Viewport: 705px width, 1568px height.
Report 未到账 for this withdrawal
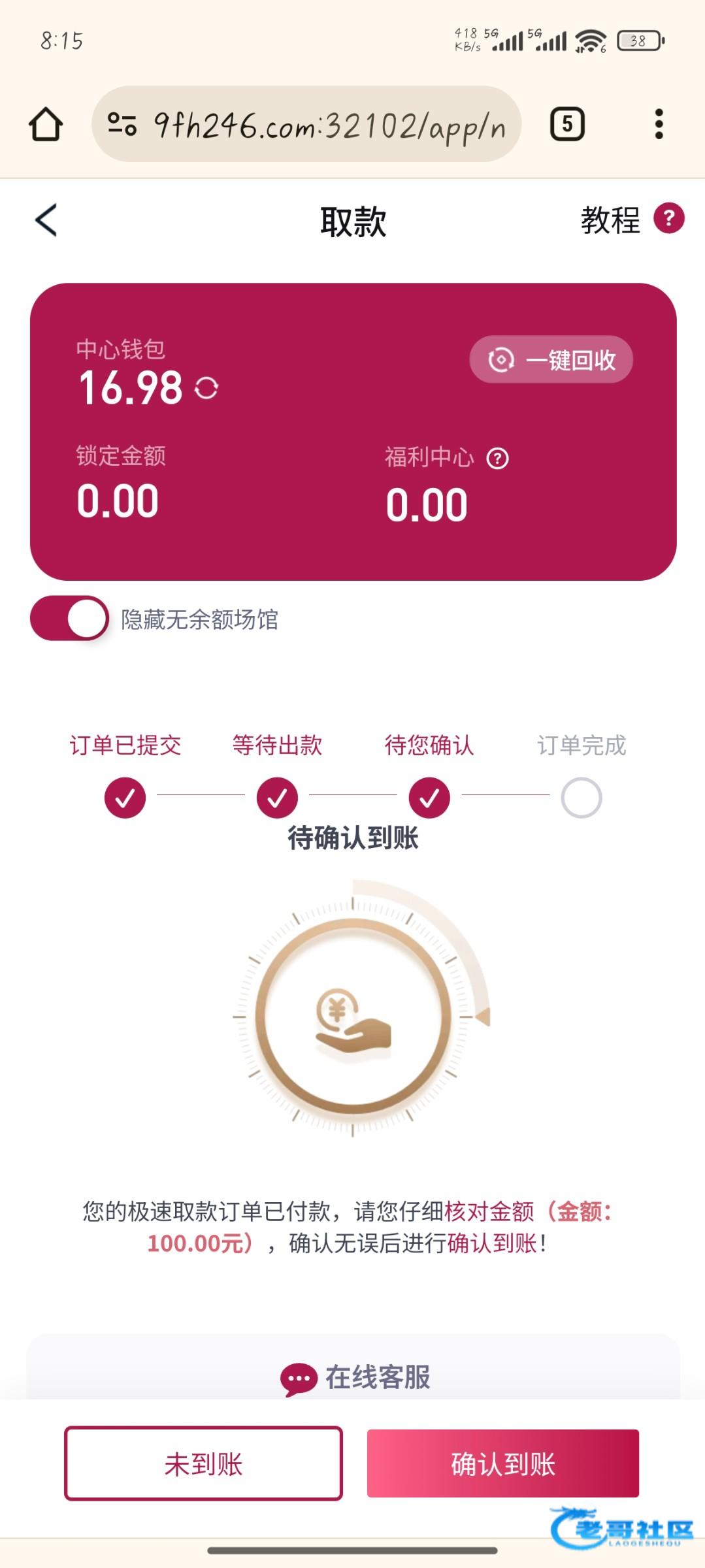[x=203, y=1463]
